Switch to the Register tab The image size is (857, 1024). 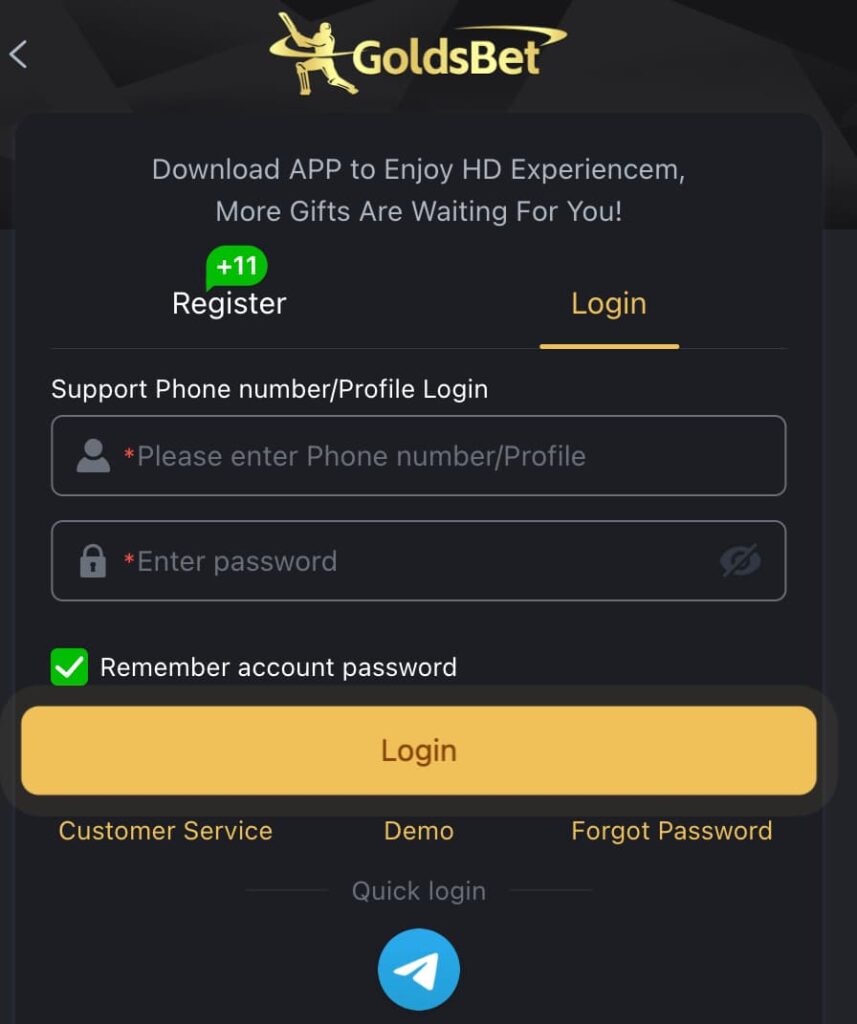229,303
